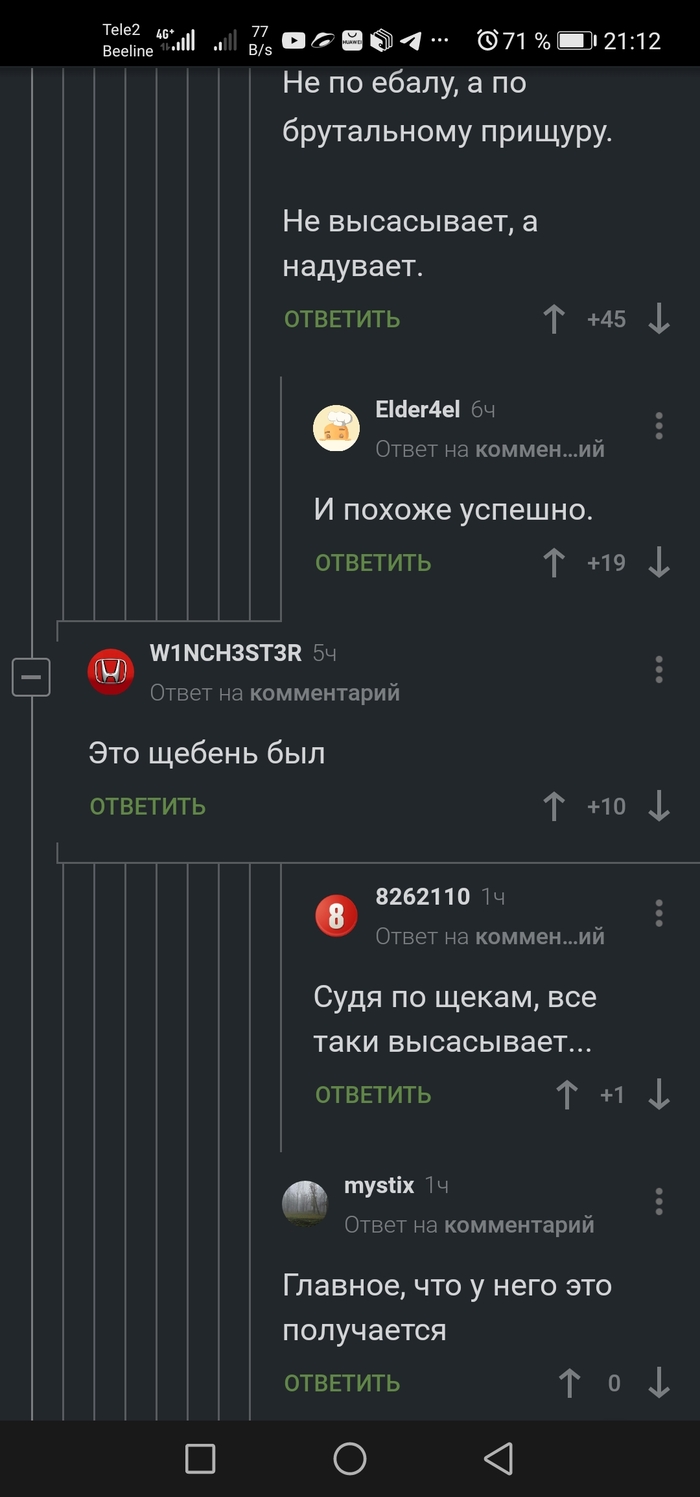Downvote the comment "Это щебень был"
Image resolution: width=700 pixels, height=1497 pixels.
click(x=658, y=806)
